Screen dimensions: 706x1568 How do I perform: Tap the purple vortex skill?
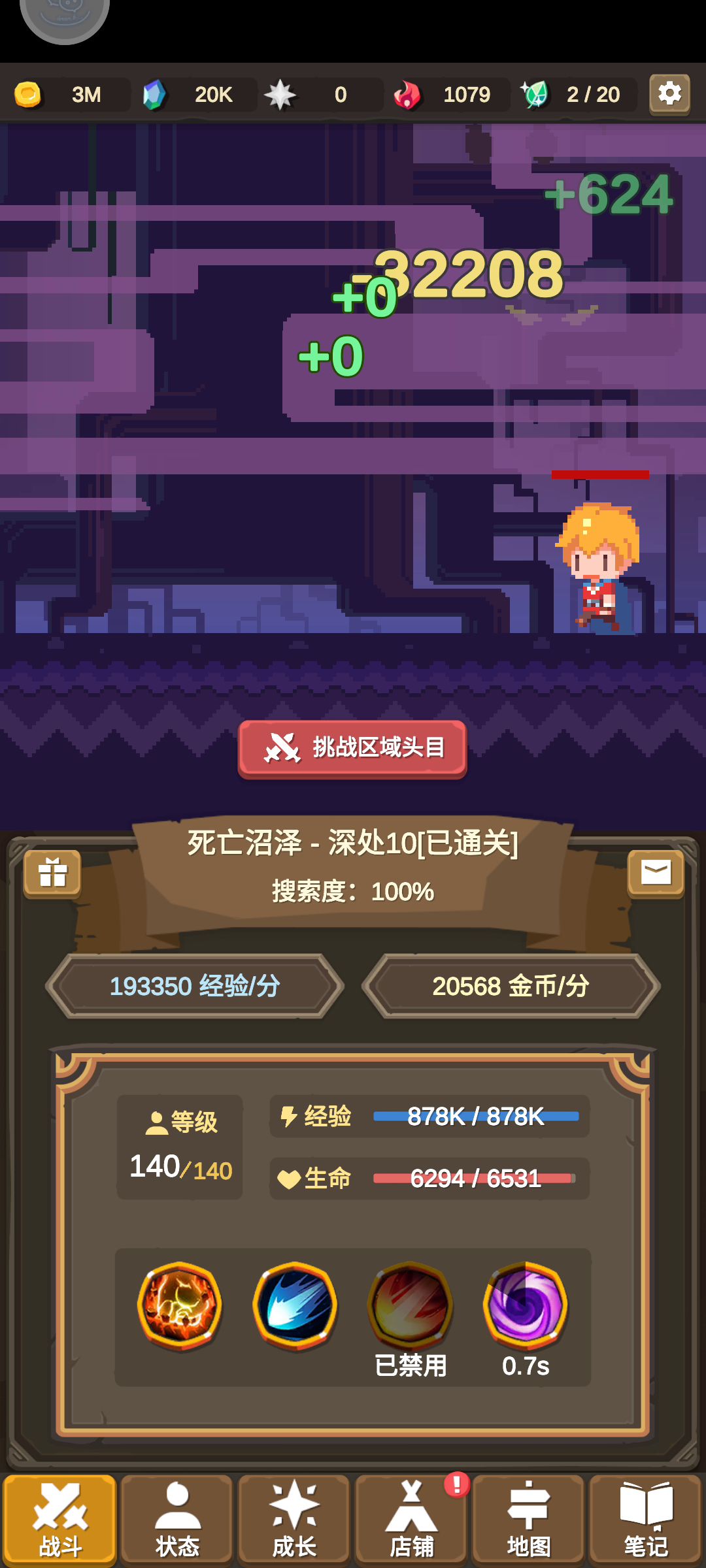pyautogui.click(x=526, y=1305)
